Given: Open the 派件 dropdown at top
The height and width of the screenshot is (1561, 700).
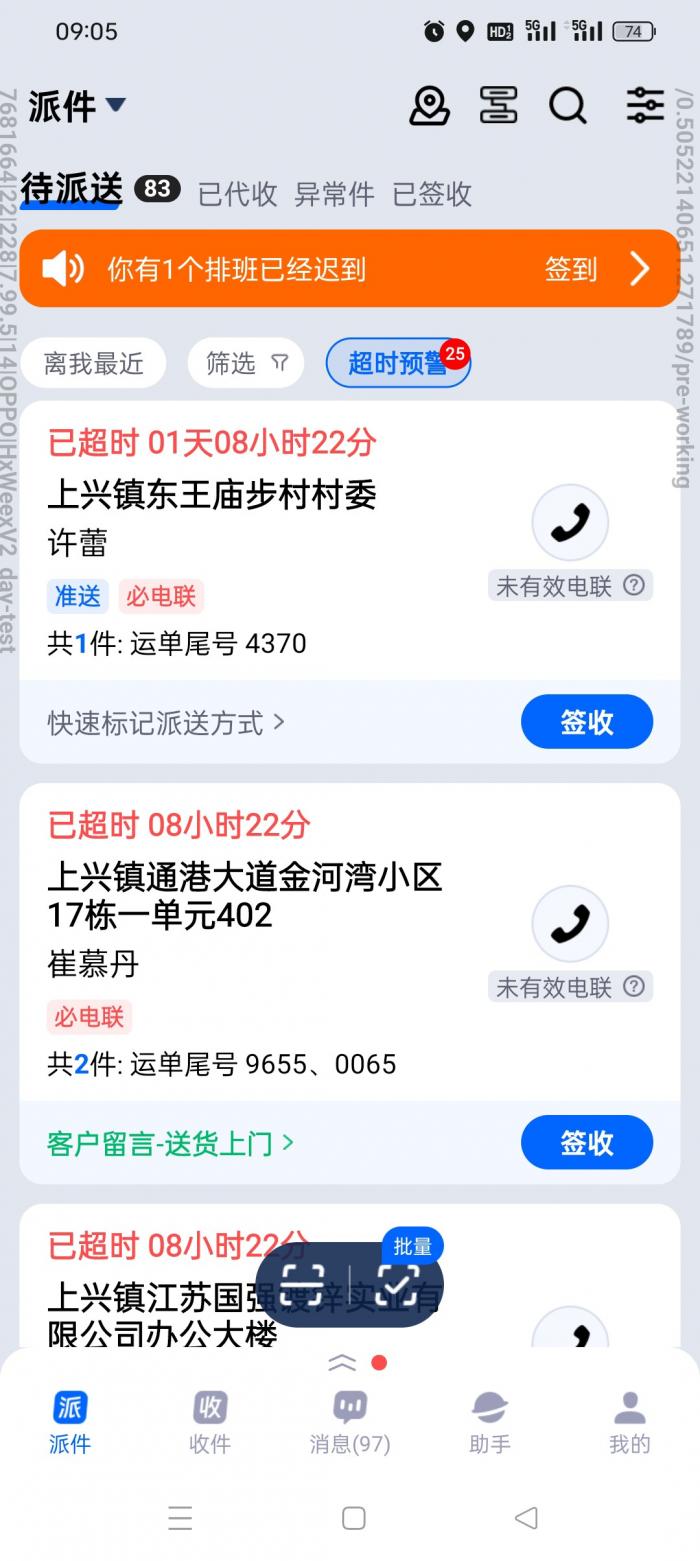Looking at the screenshot, I should point(78,106).
